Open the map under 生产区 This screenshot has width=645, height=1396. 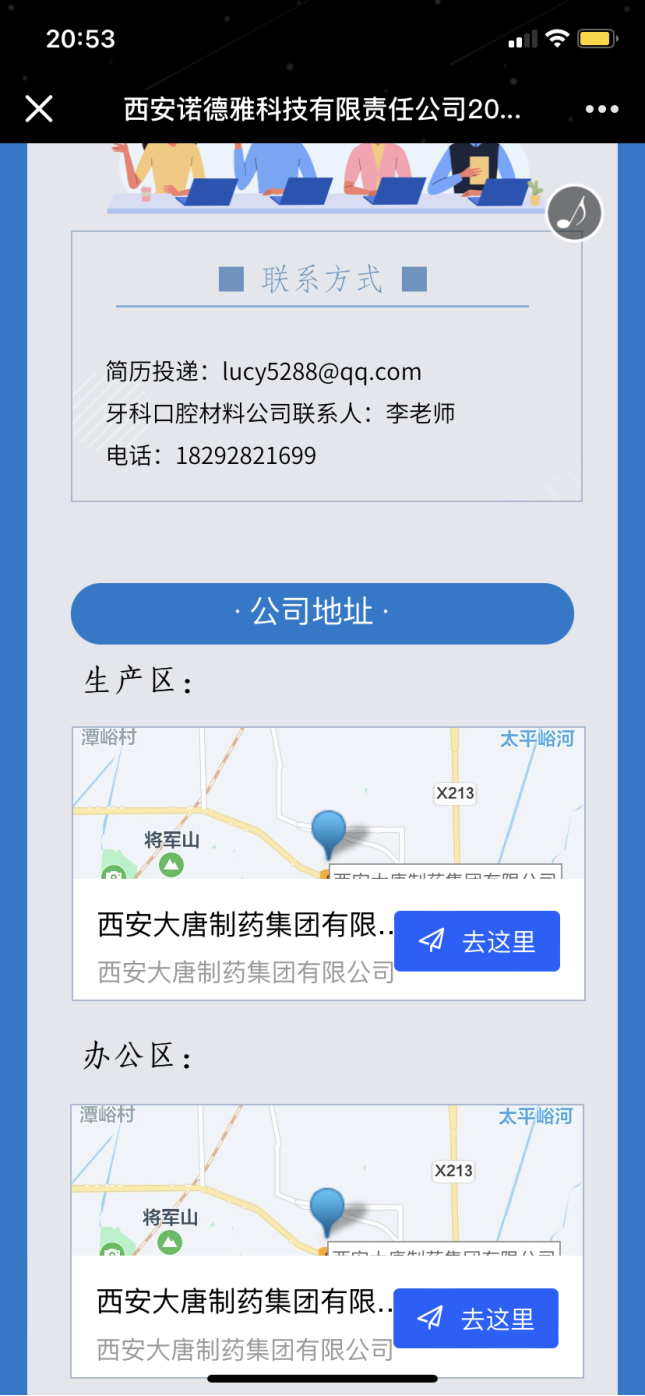point(328,803)
